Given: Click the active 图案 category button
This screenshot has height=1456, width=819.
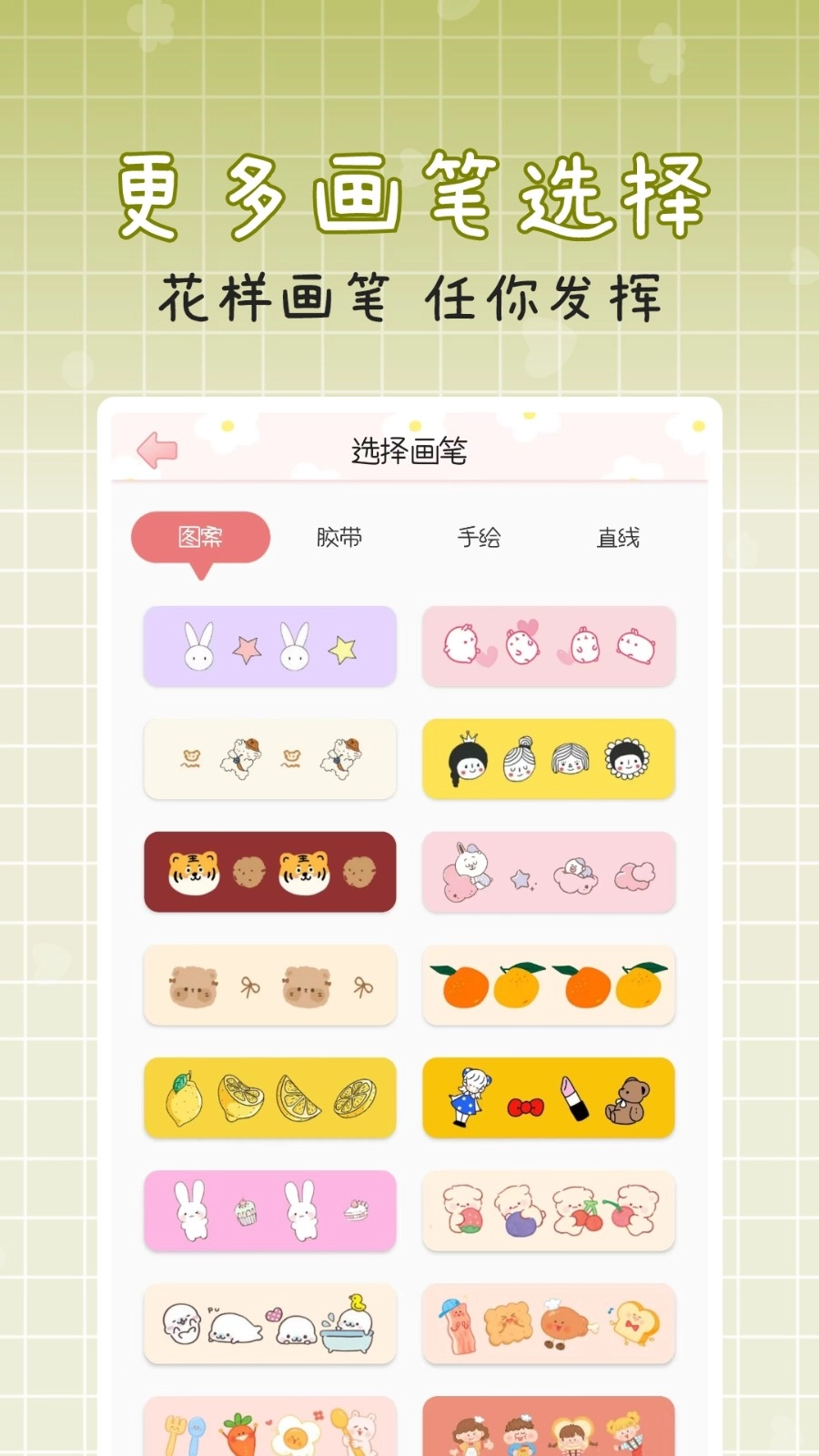Looking at the screenshot, I should tap(200, 537).
